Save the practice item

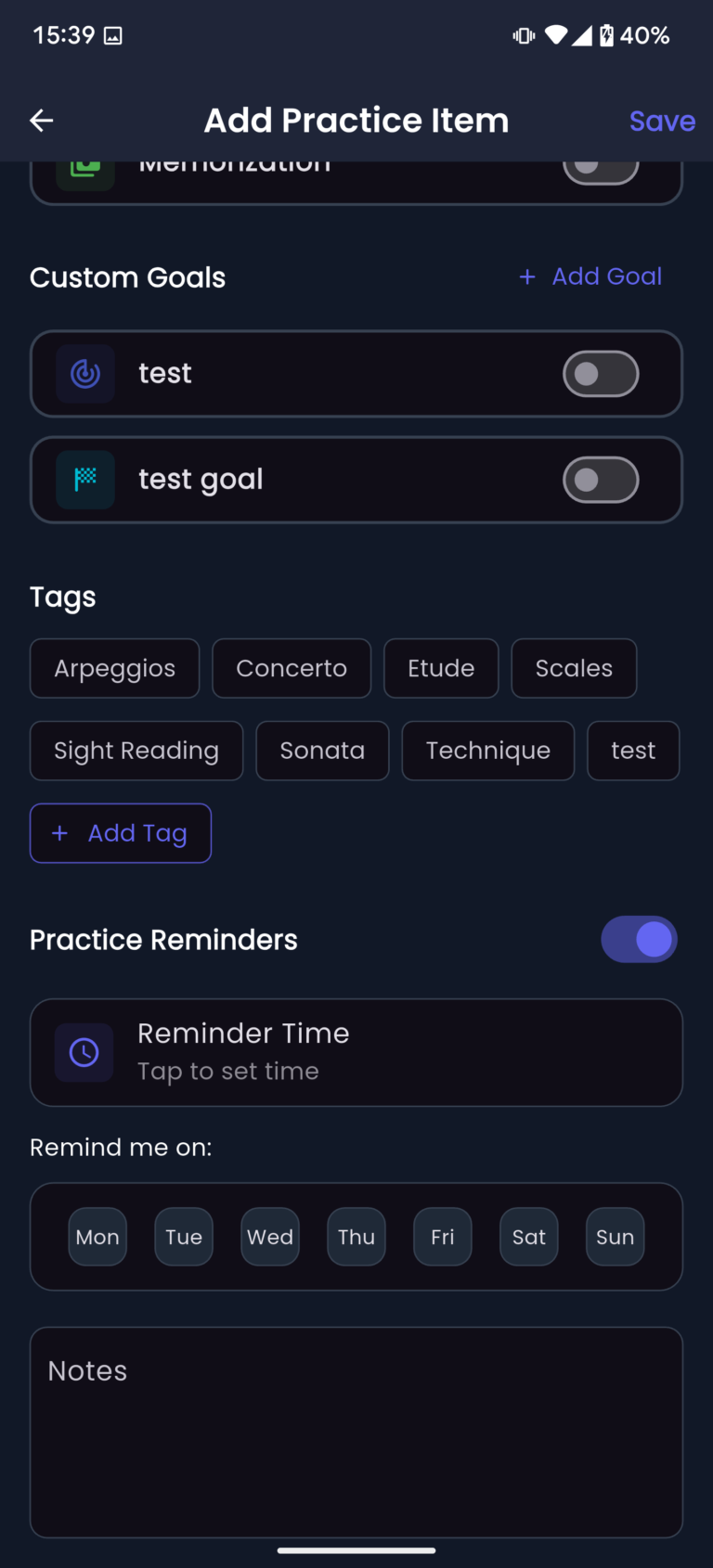(x=661, y=121)
